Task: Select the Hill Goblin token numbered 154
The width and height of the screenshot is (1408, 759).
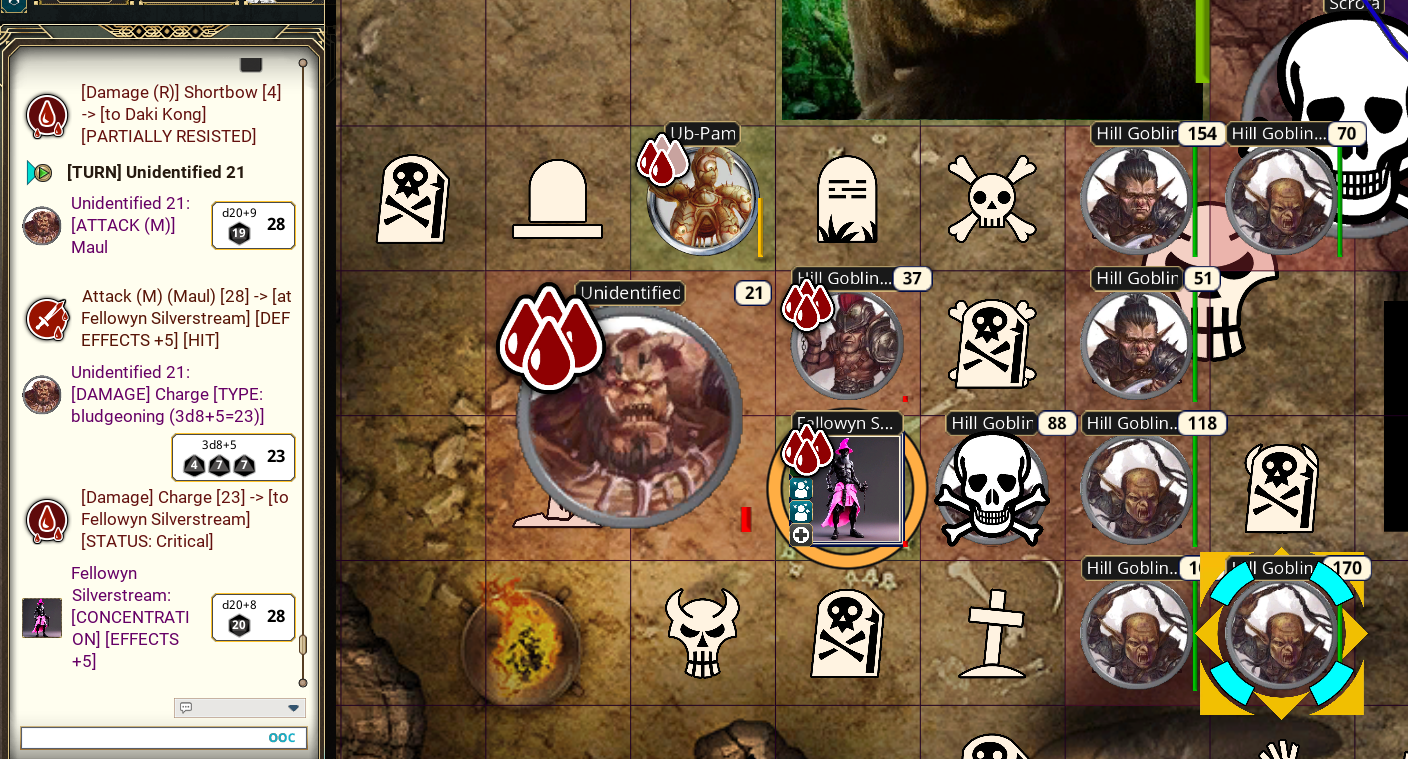Action: coord(1135,200)
